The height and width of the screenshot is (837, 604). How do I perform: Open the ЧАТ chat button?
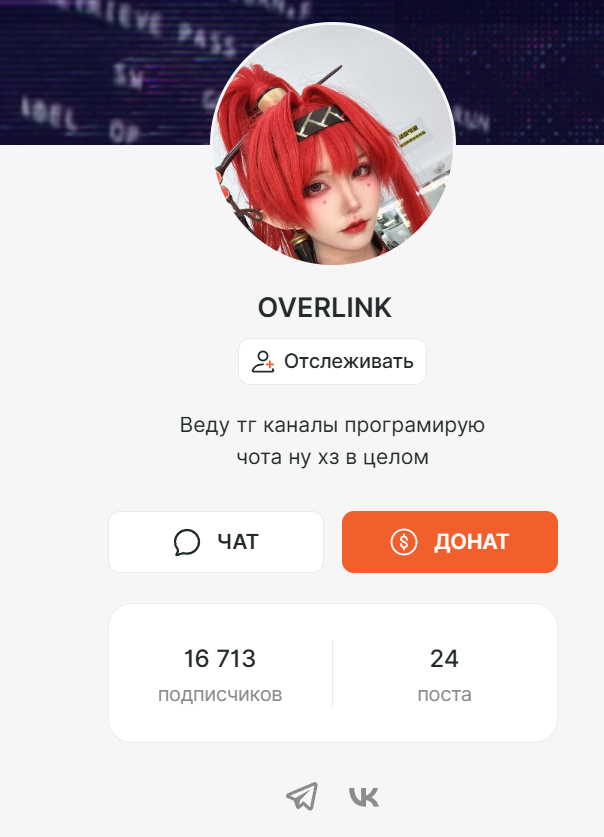216,542
